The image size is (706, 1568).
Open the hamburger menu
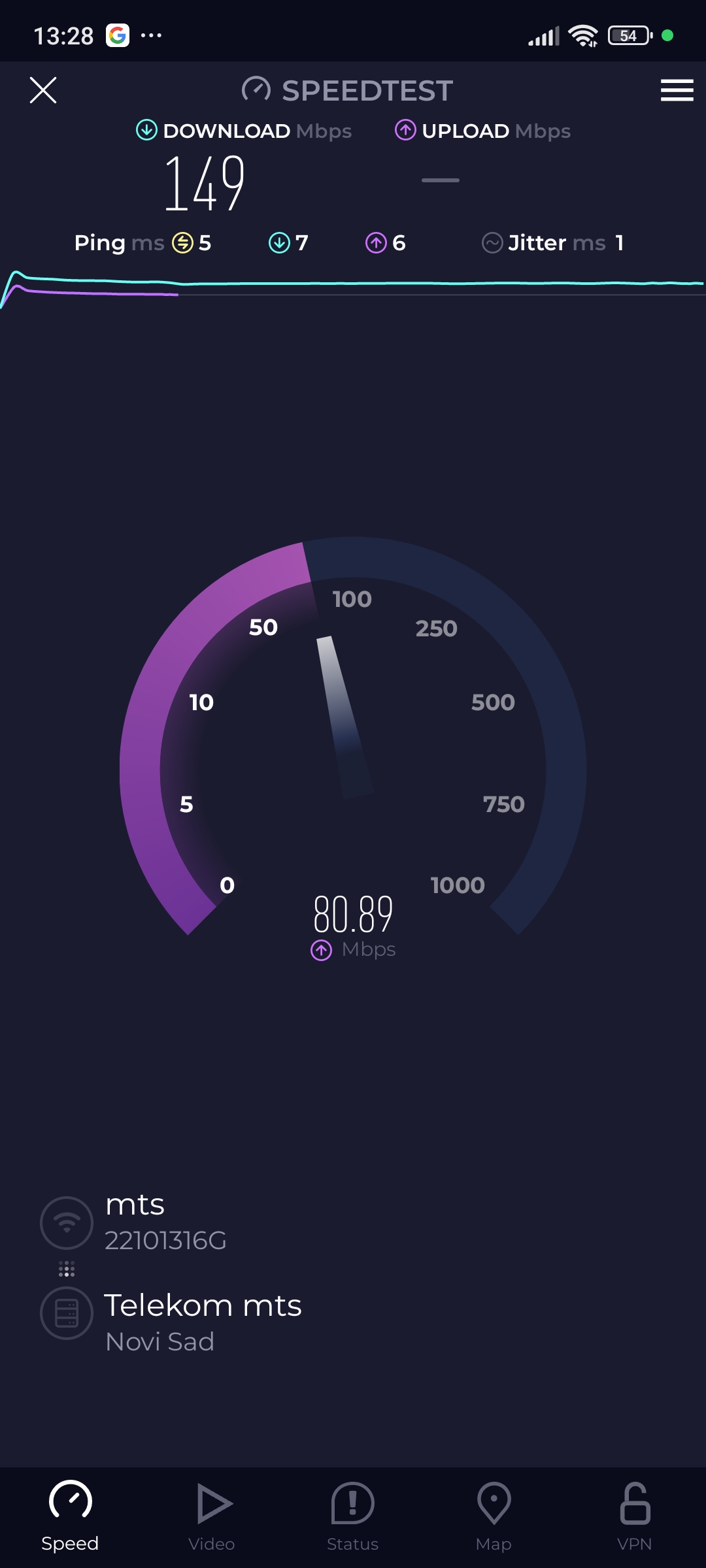click(x=677, y=90)
